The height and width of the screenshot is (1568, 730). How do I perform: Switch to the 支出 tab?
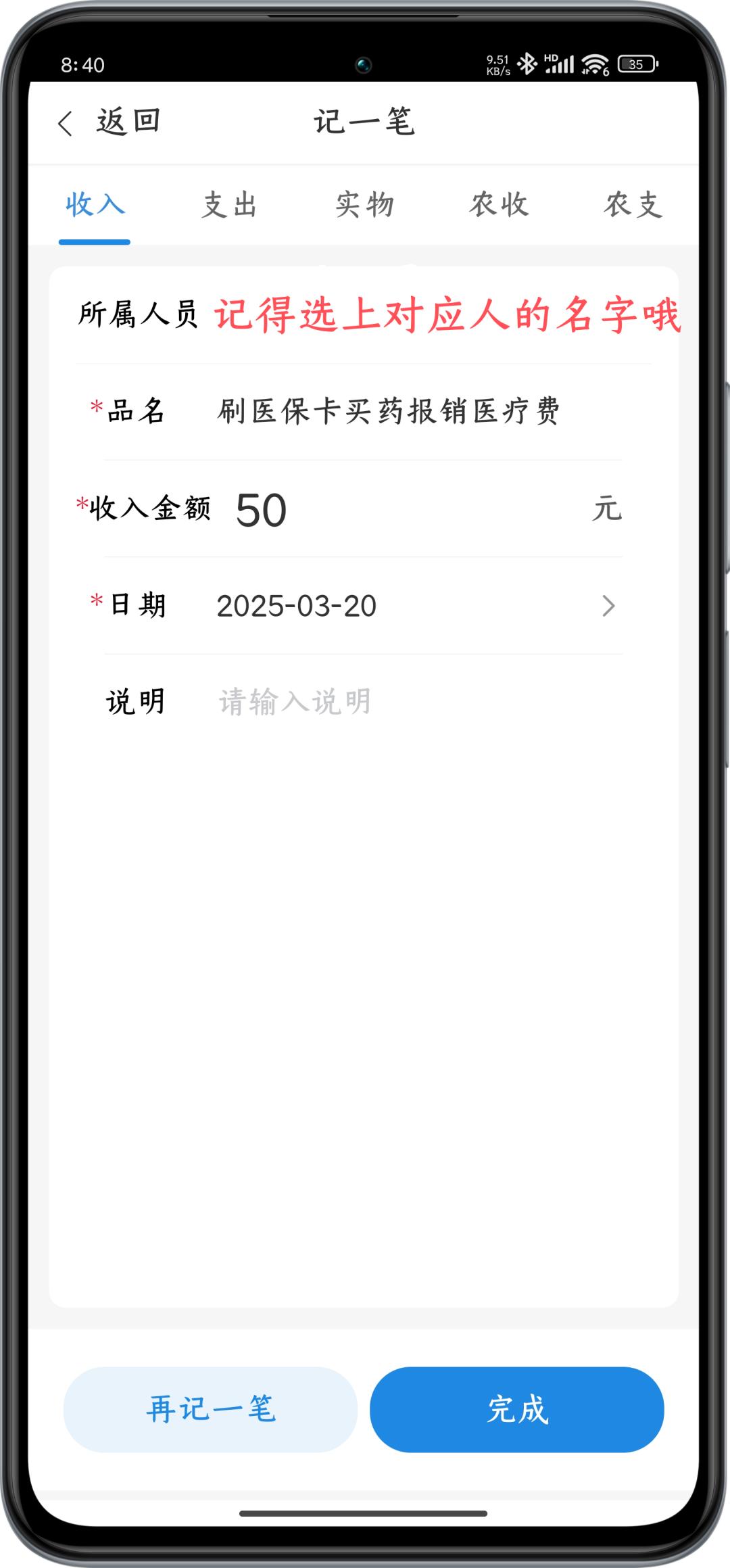(x=229, y=205)
